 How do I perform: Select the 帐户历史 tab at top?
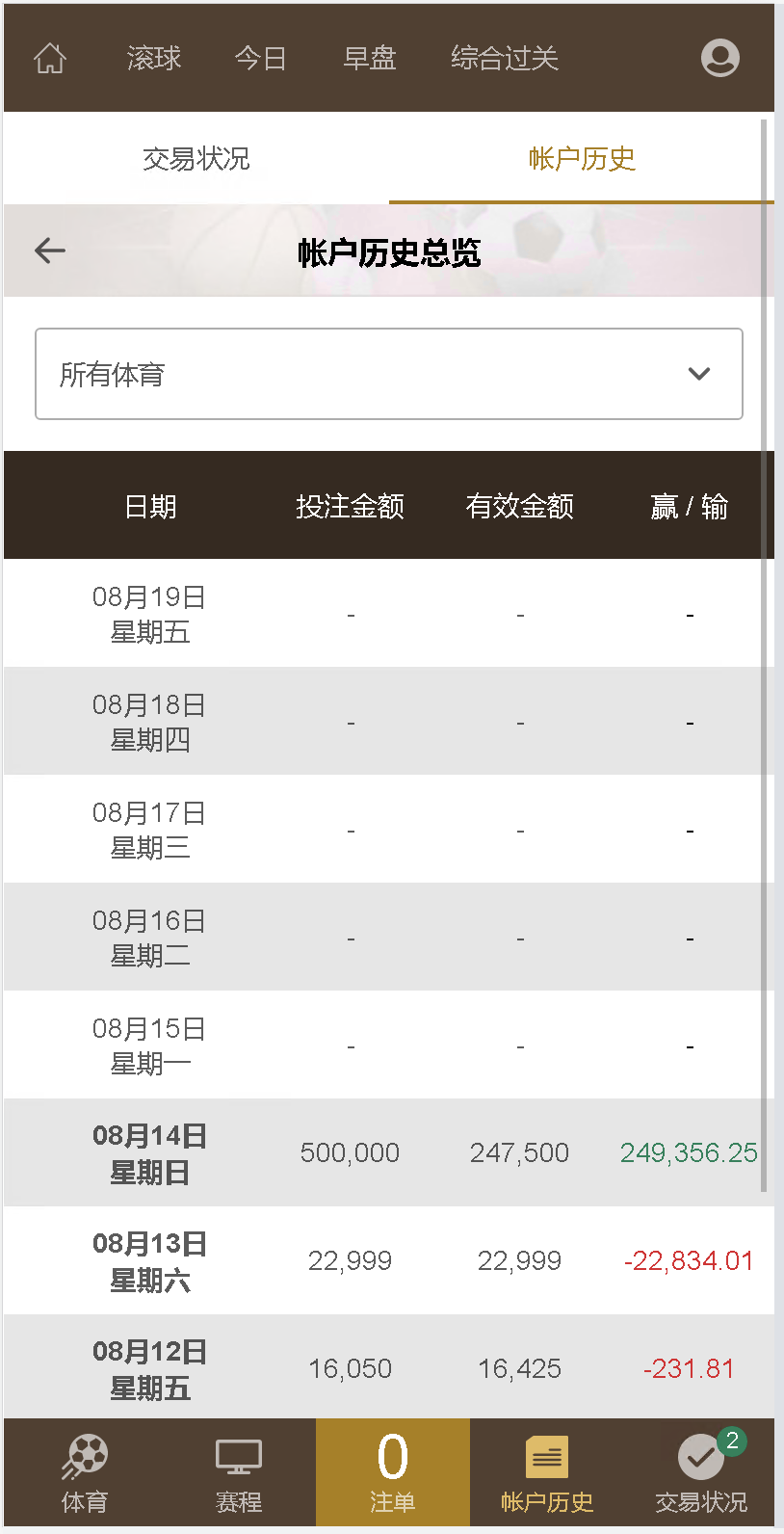[x=582, y=159]
